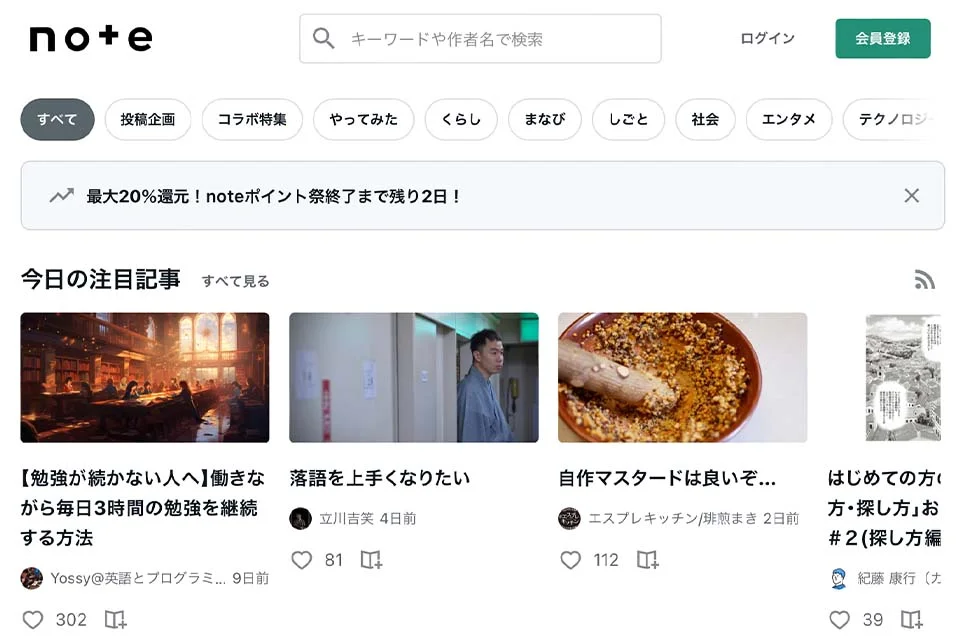Select the すべて category chip

click(x=57, y=119)
